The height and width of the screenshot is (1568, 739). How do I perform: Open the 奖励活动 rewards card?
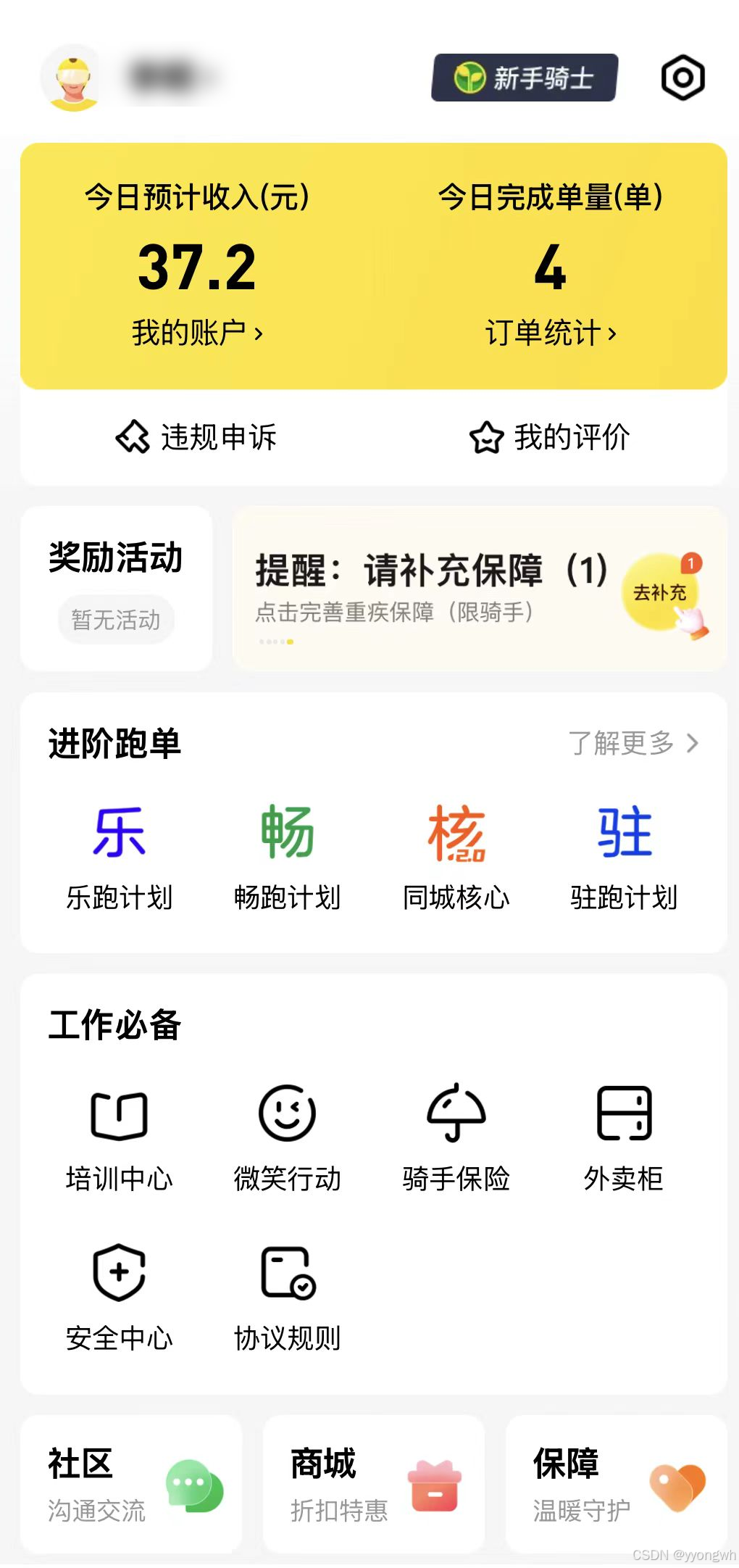116,587
